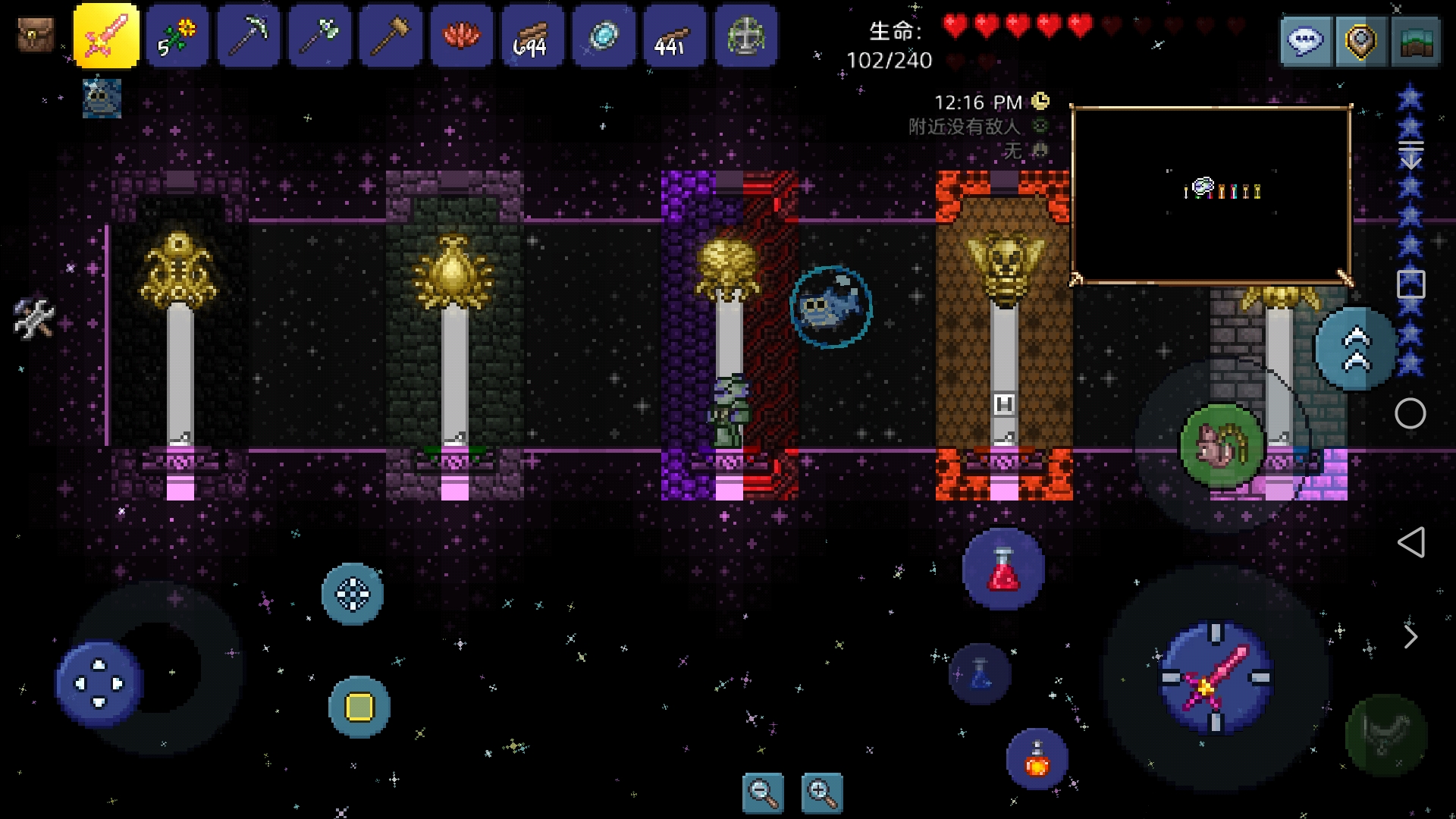Viewport: 1456px width, 819px height.
Task: Use the orange buff potion
Action: 1037,760
